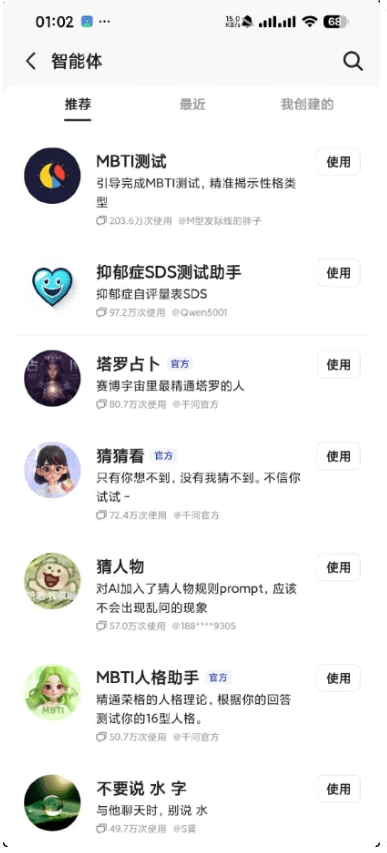
Task: Tap 使用 for MBTI测试
Action: tap(339, 162)
